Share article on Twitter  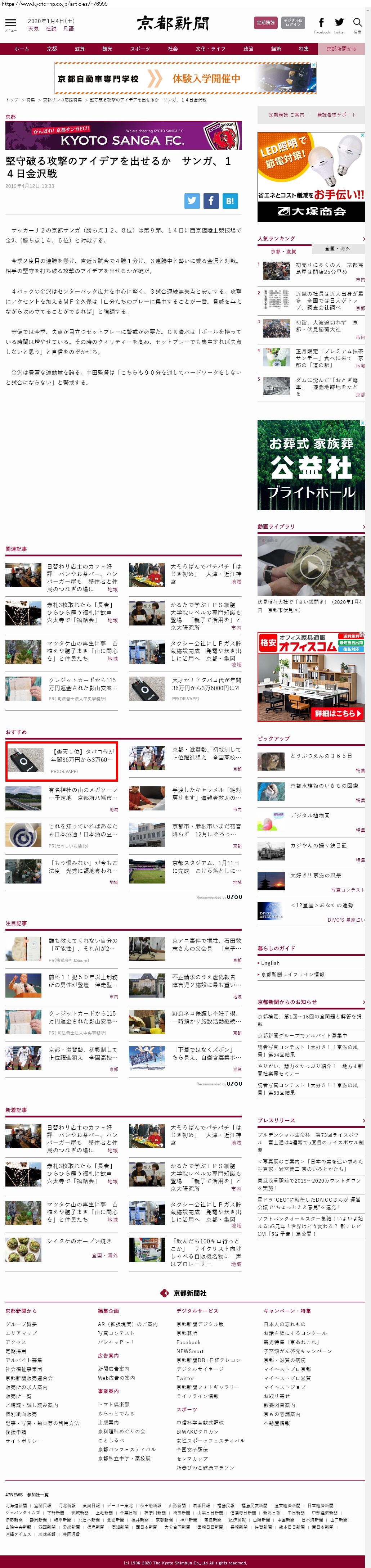click(192, 200)
